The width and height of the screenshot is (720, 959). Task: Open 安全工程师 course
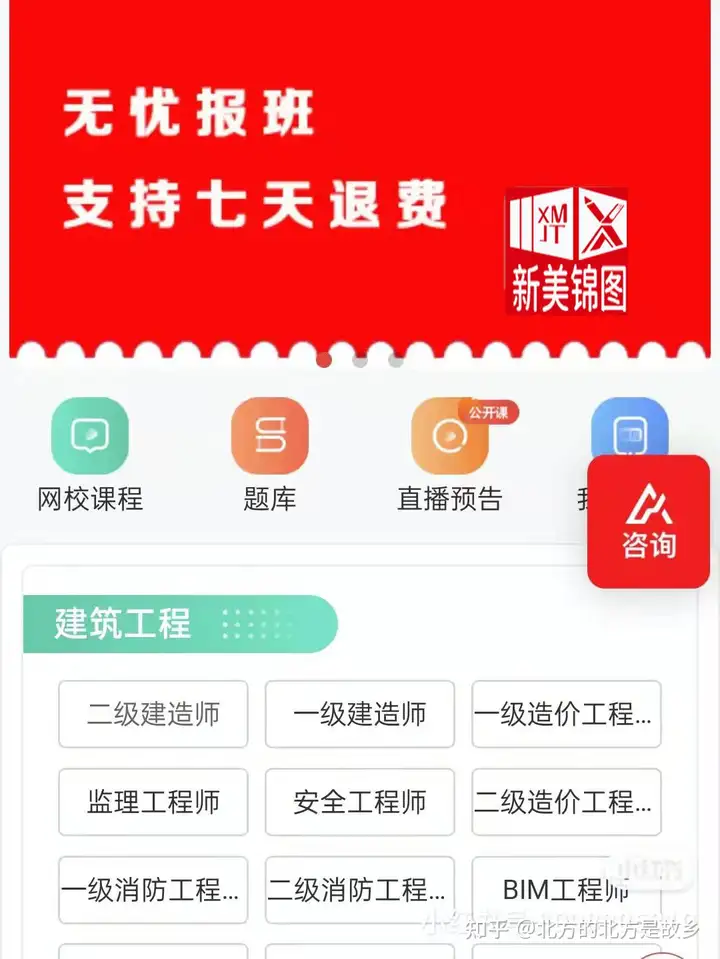[x=360, y=802]
